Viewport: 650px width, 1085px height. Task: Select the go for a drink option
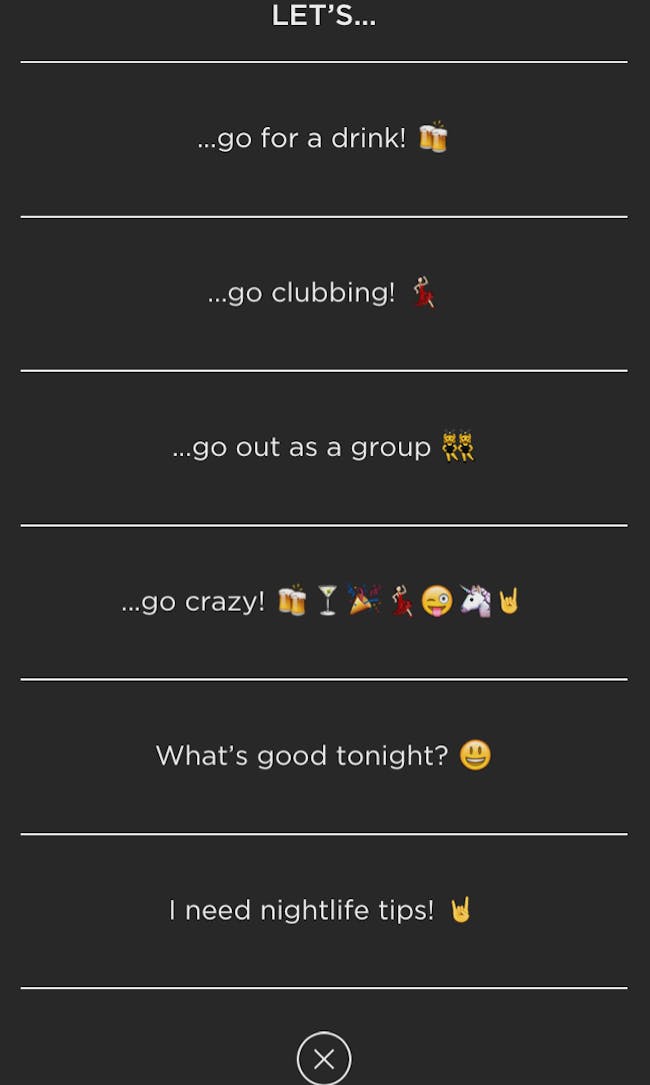coord(324,139)
